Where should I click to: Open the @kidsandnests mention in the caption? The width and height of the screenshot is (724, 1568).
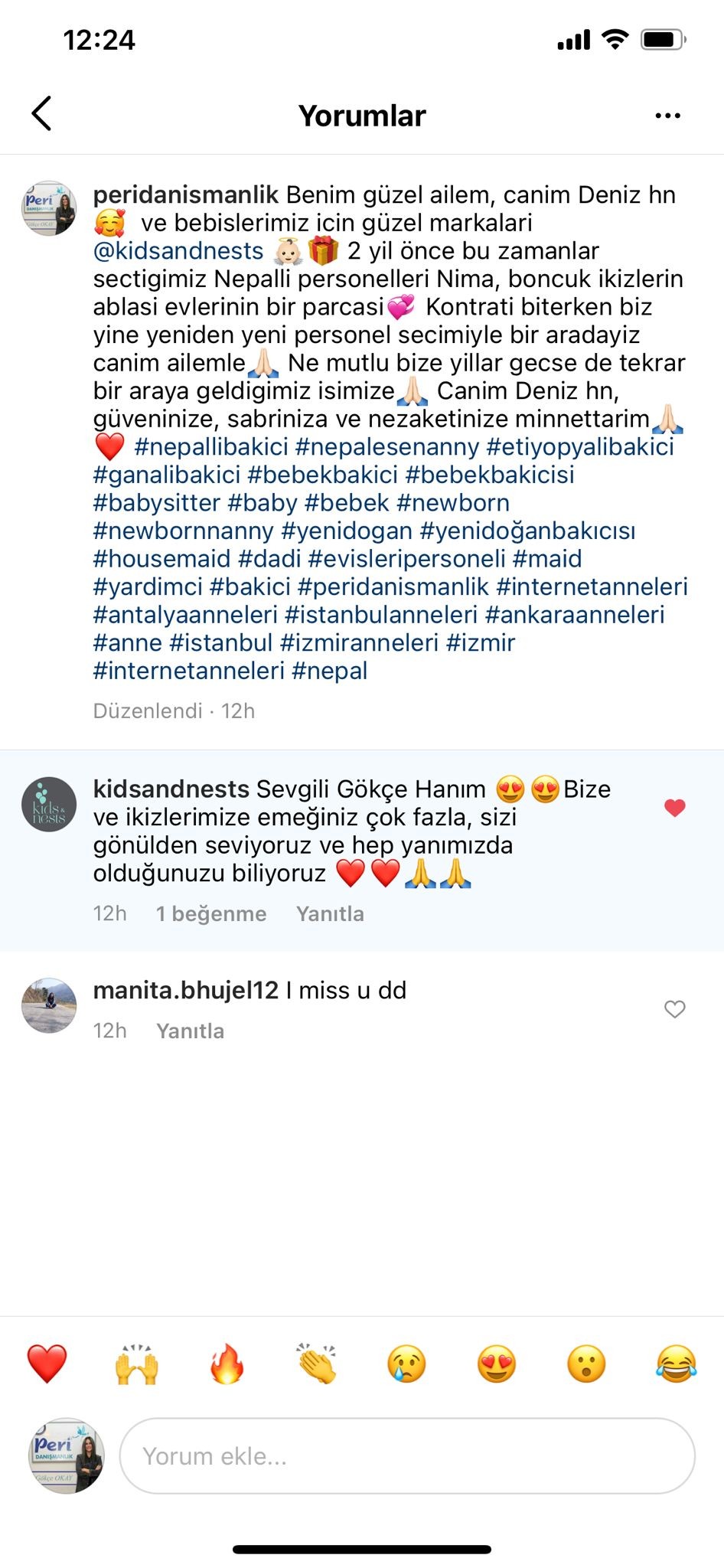coord(178,250)
